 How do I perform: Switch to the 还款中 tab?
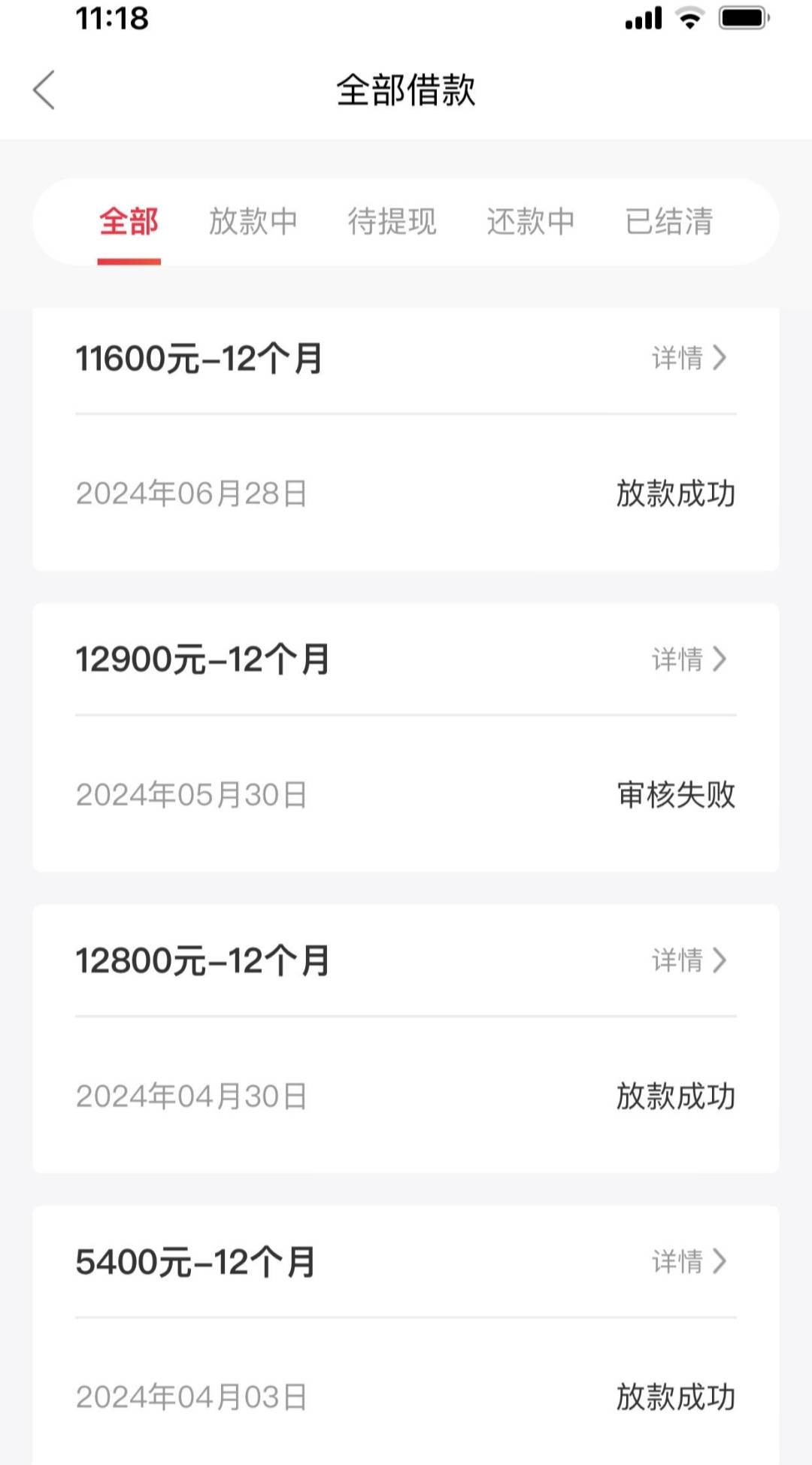point(531,222)
